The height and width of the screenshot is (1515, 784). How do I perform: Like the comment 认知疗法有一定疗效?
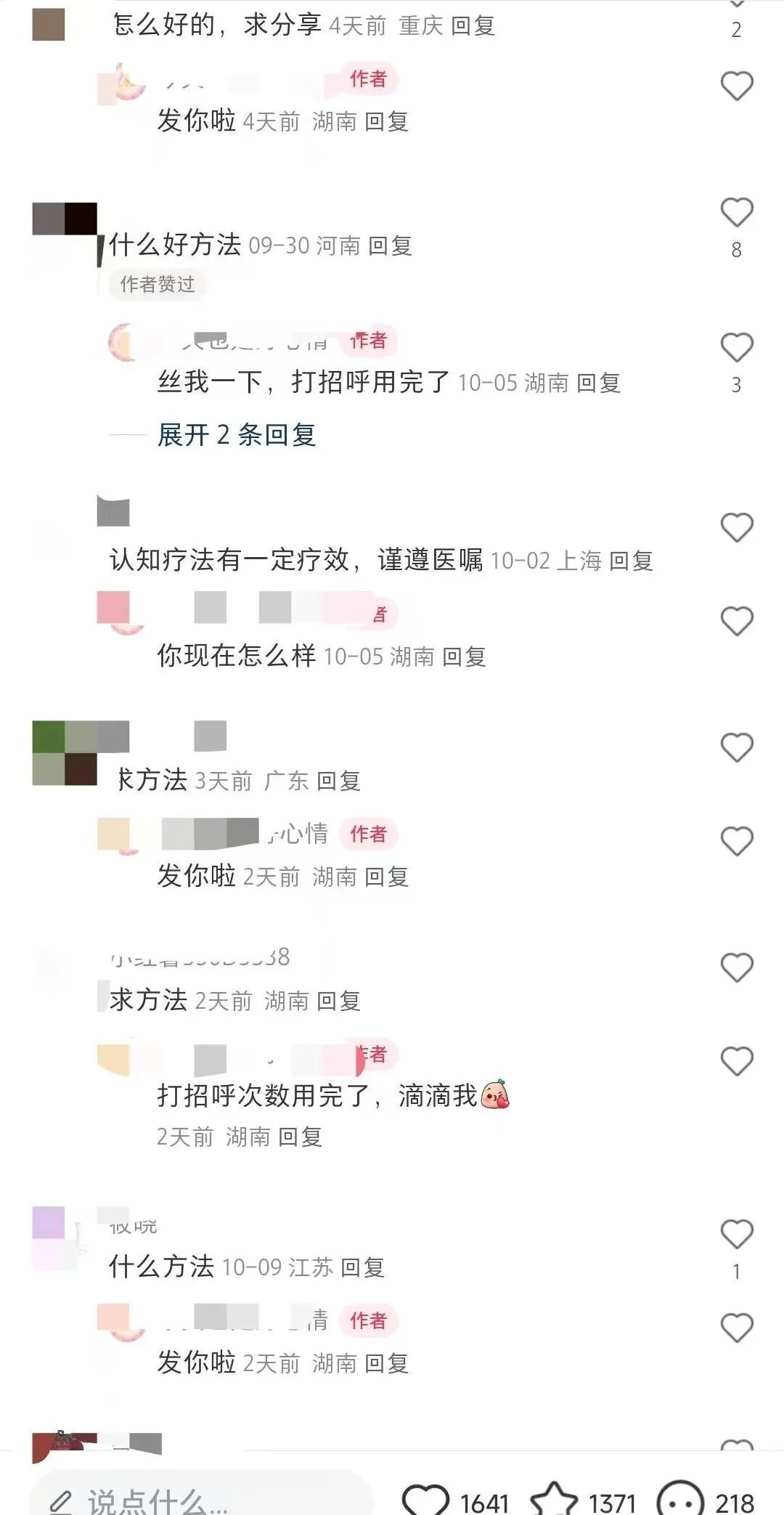(x=736, y=528)
